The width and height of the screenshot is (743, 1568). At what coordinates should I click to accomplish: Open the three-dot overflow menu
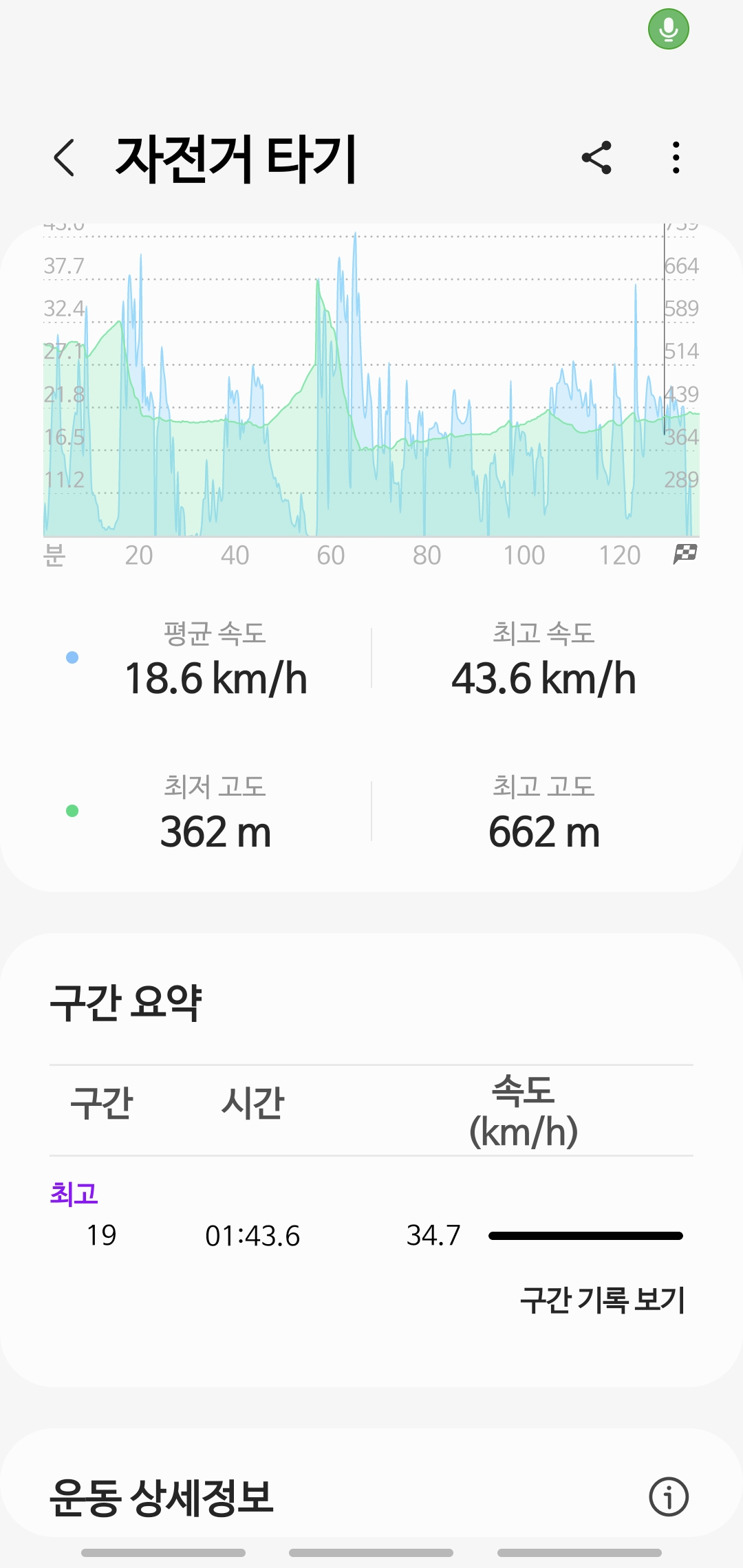tap(676, 157)
